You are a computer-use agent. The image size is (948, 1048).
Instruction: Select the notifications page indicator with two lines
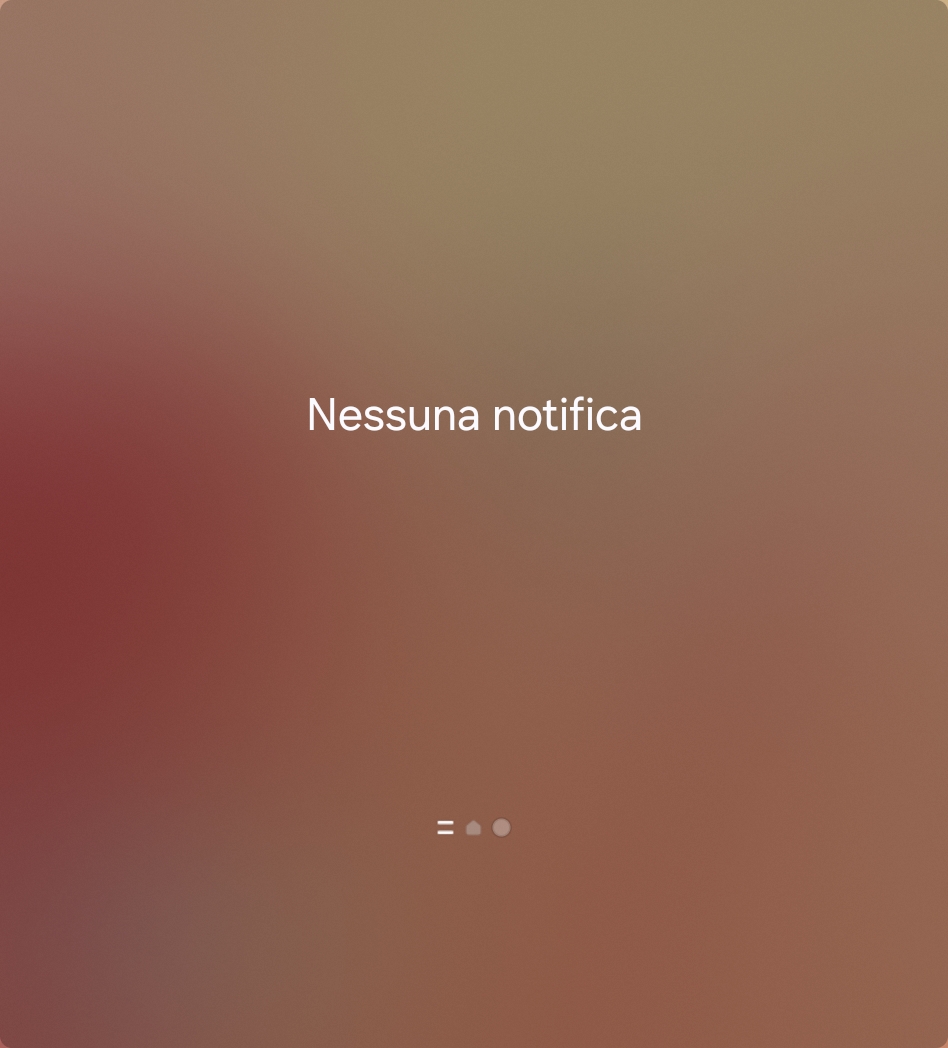445,827
